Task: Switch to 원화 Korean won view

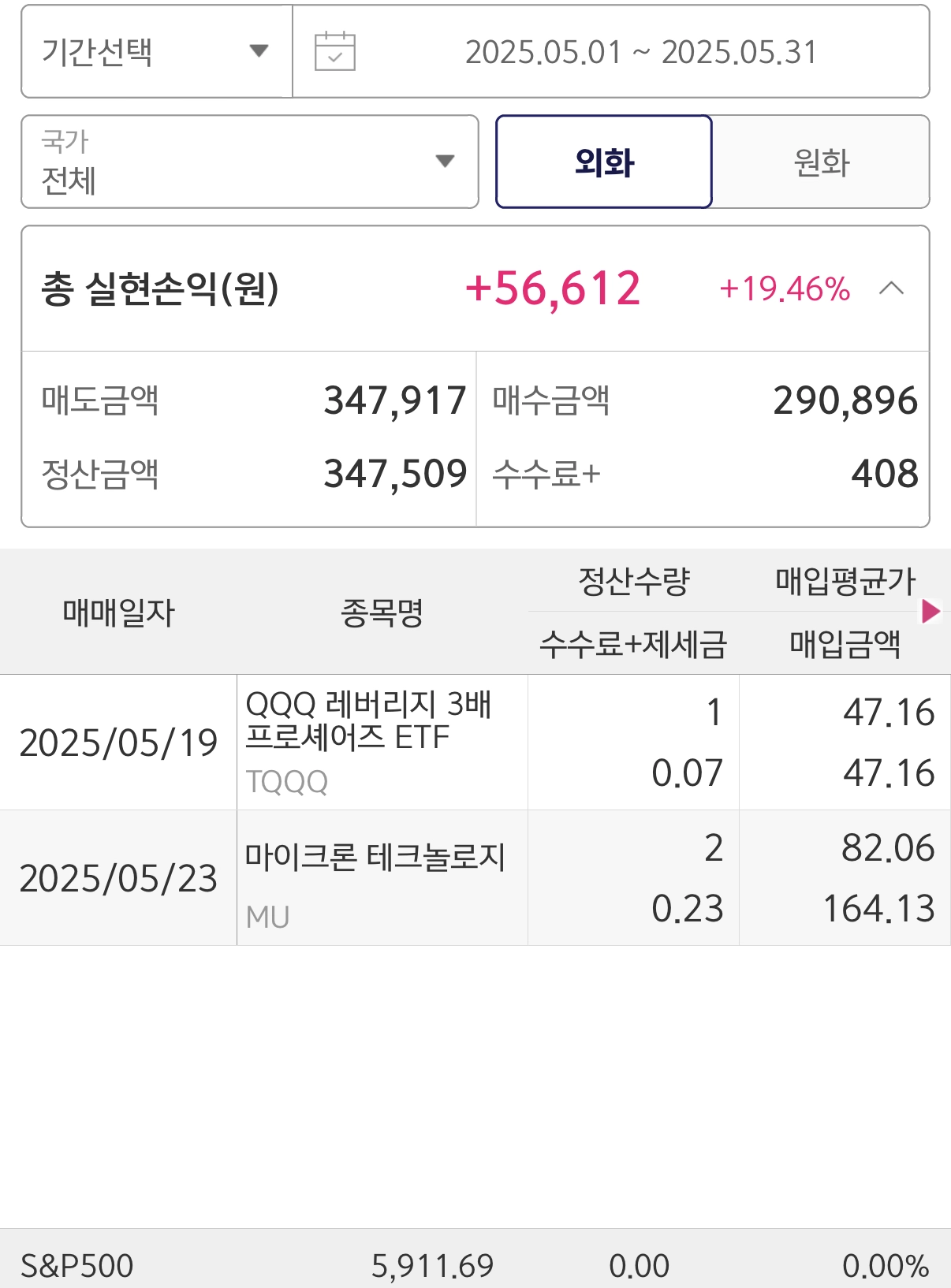Action: 820,162
